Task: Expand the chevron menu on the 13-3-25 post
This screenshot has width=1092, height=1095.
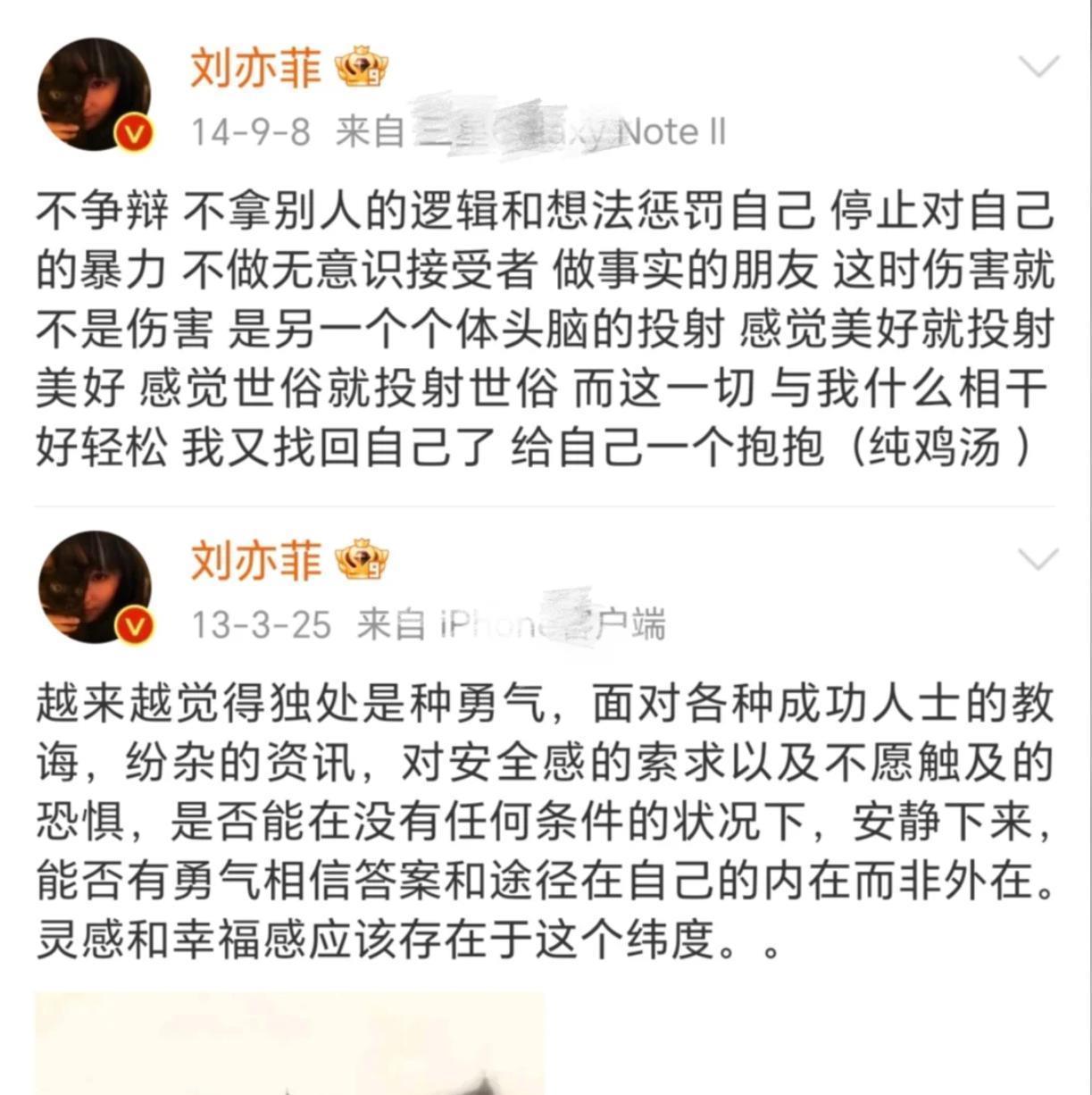Action: click(x=1038, y=560)
